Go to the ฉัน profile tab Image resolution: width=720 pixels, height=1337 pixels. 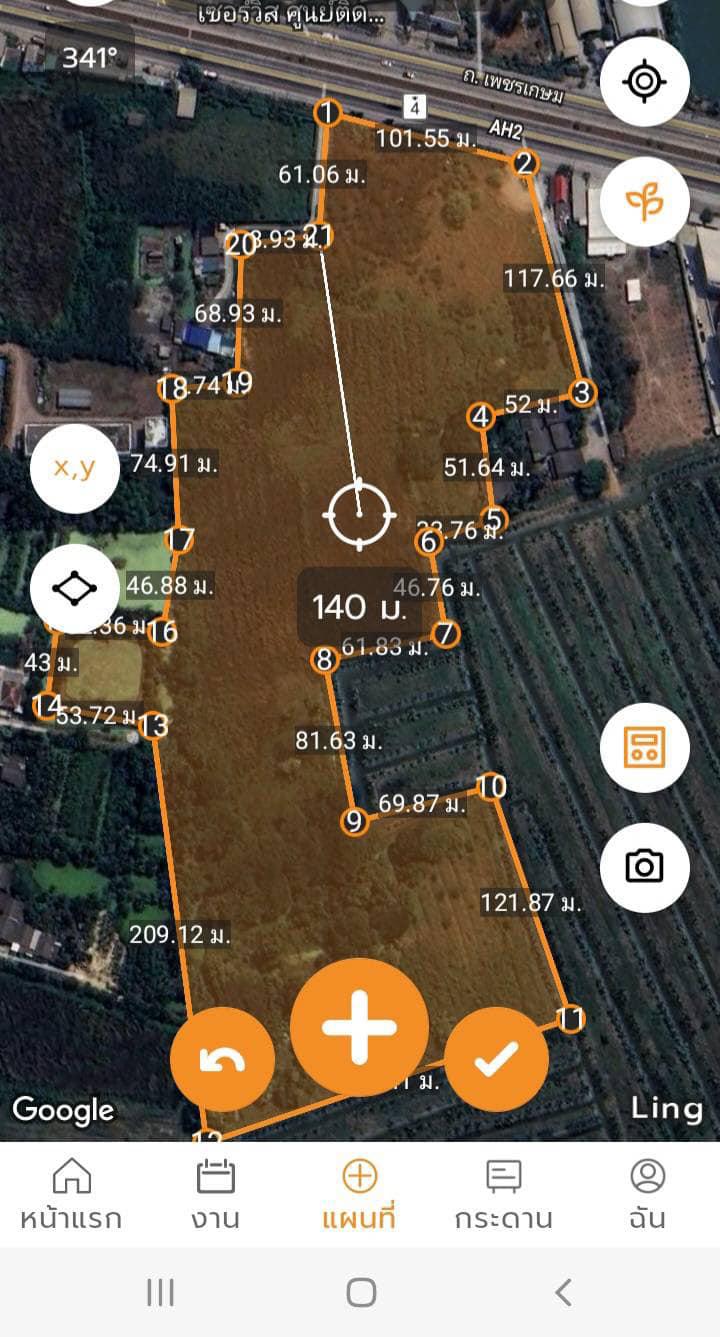point(648,1195)
